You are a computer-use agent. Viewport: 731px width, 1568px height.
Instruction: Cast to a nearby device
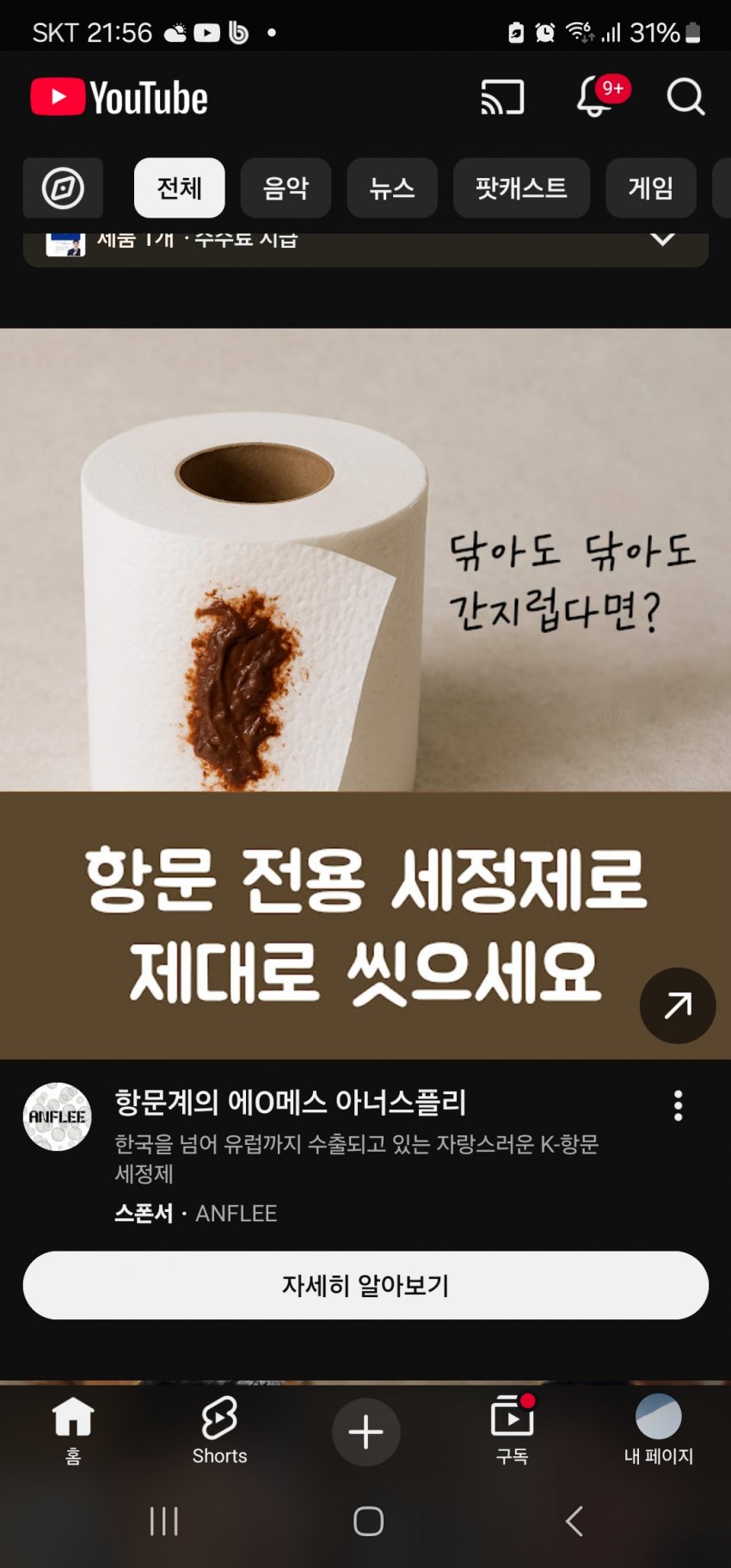pos(502,97)
